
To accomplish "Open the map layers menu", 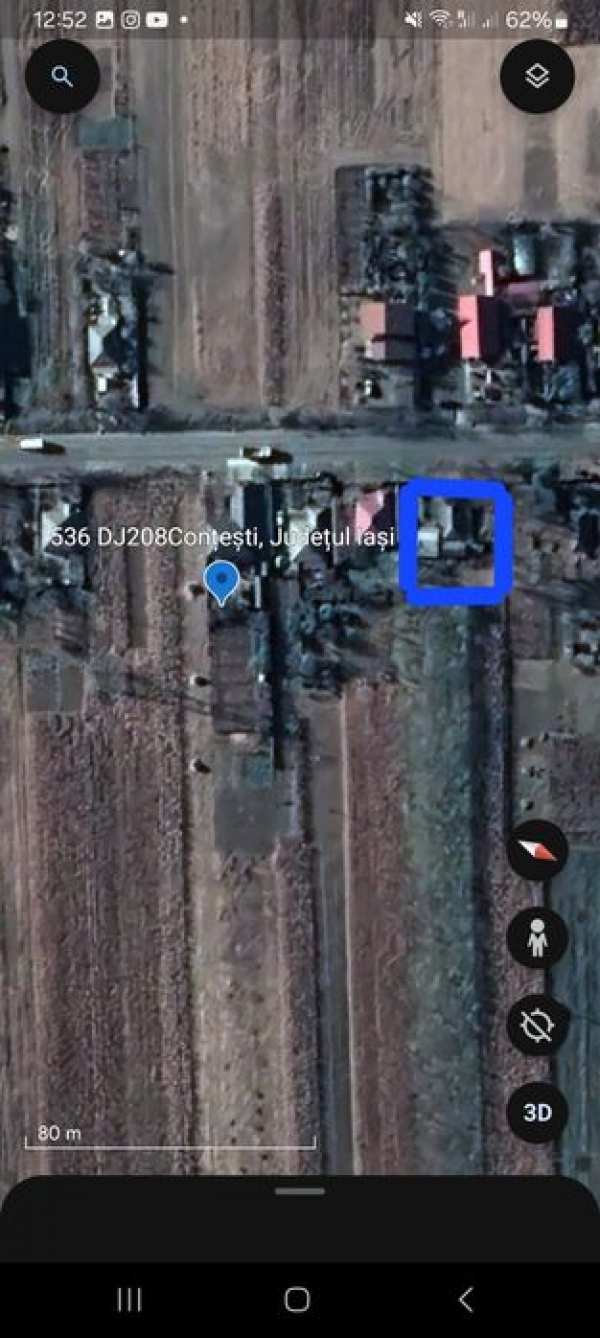I will coord(537,76).
